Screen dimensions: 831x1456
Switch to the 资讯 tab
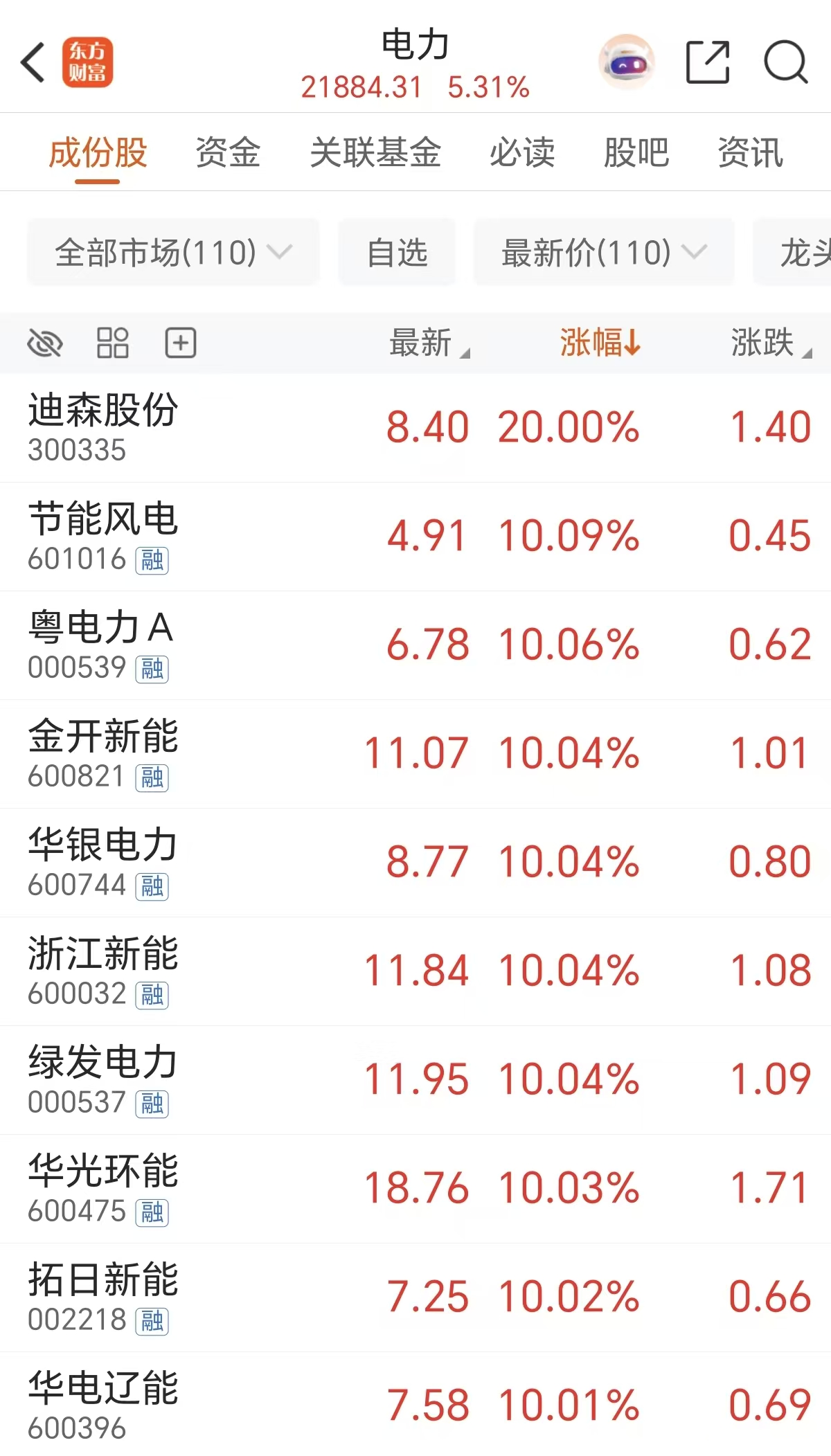point(751,152)
